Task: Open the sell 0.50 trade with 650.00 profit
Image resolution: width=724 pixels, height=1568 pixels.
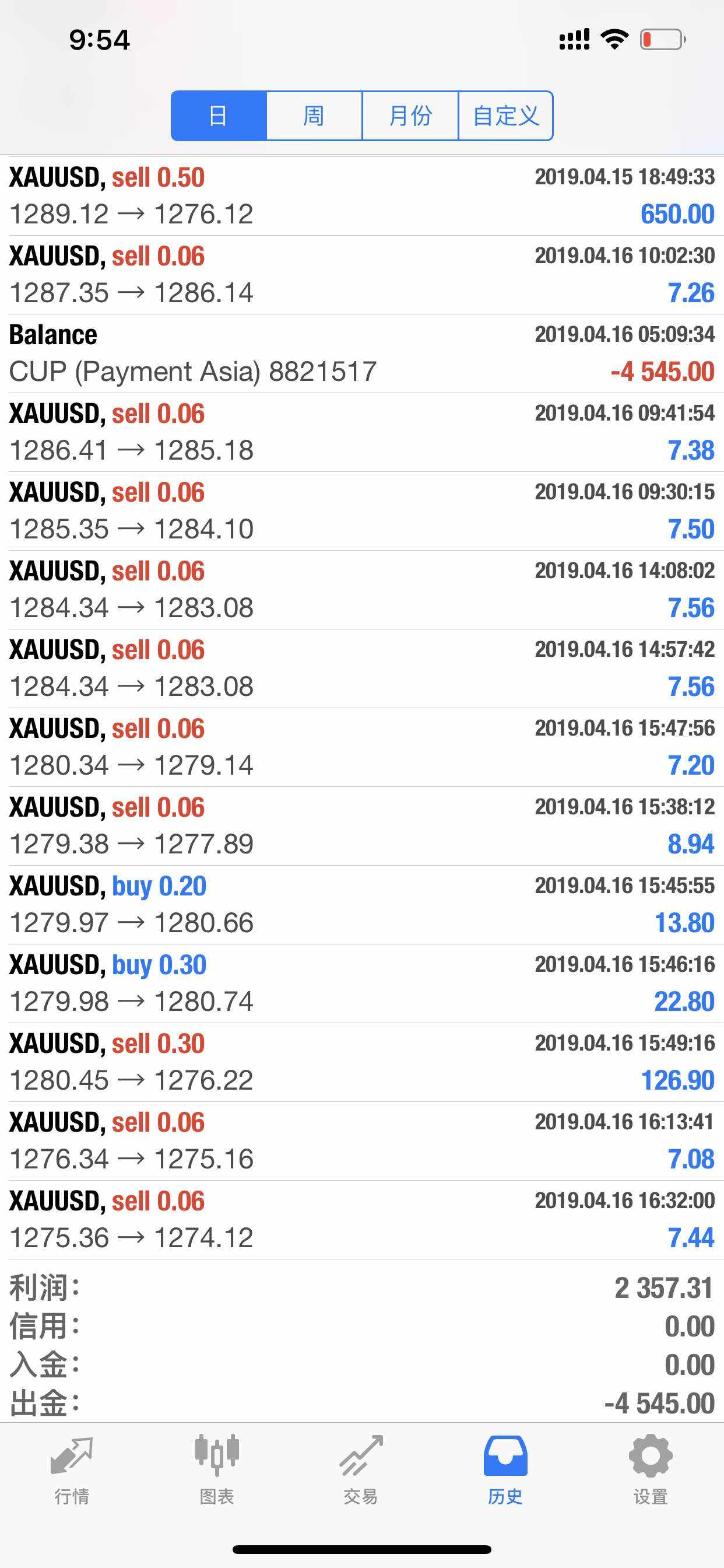Action: pyautogui.click(x=362, y=196)
